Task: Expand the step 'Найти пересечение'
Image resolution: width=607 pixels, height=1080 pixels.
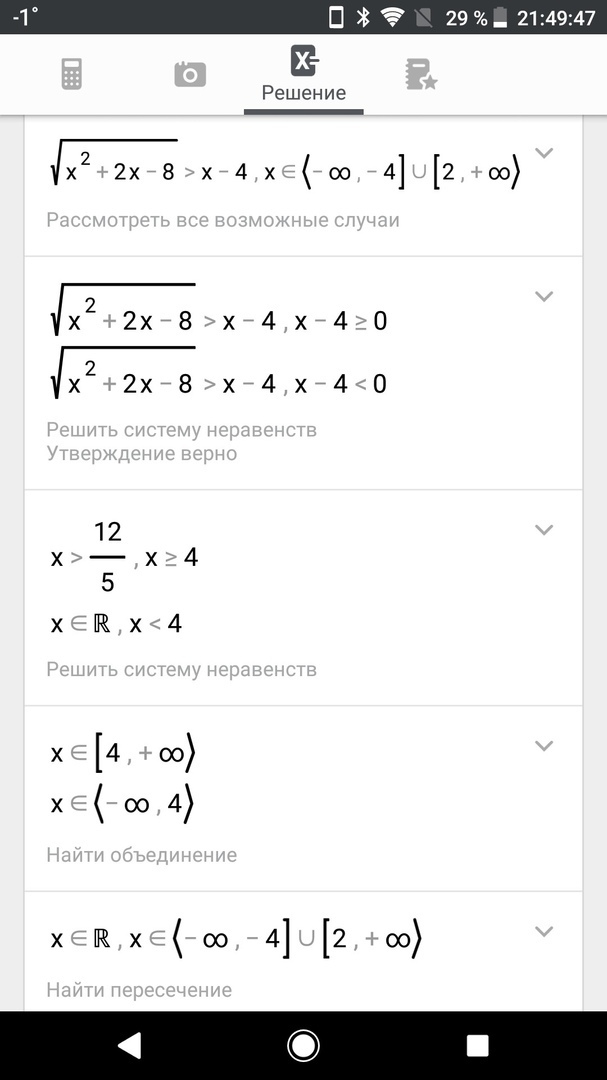Action: pos(544,932)
